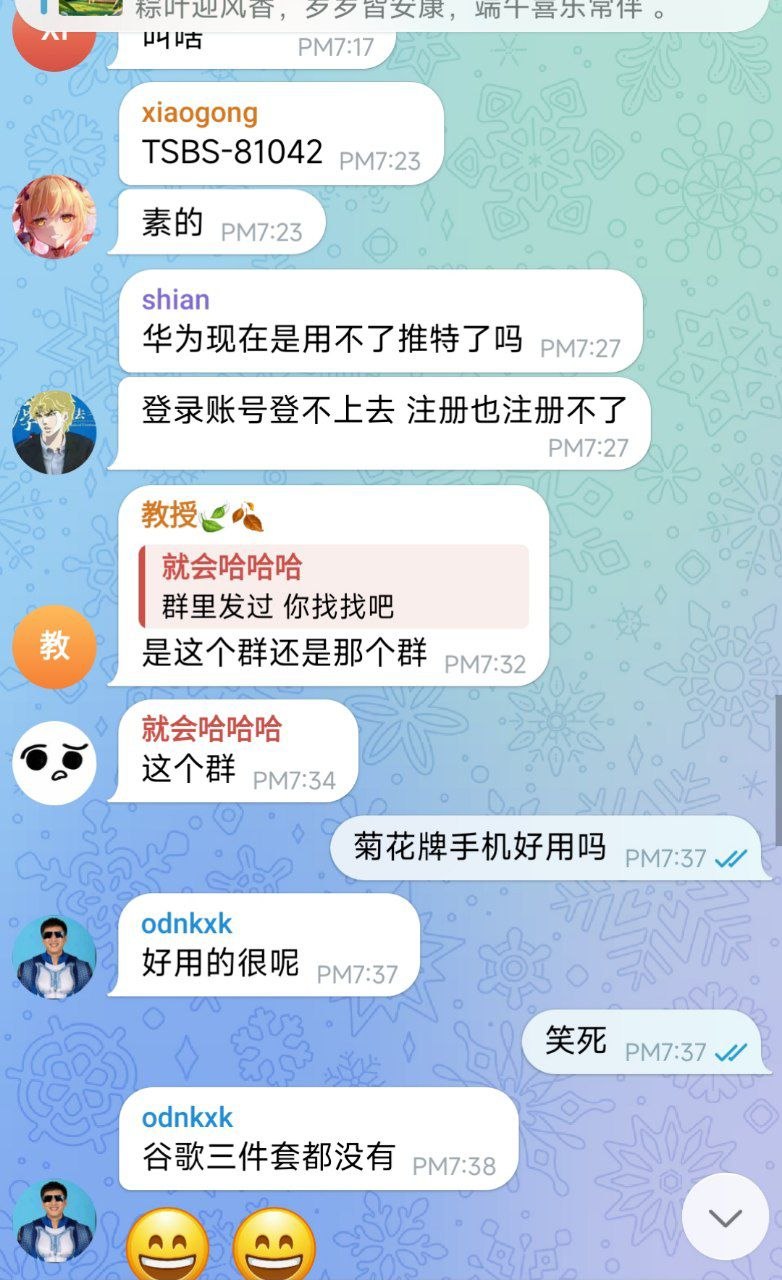Open shian's profile name
Screen dimensions: 782x1280
click(x=176, y=300)
